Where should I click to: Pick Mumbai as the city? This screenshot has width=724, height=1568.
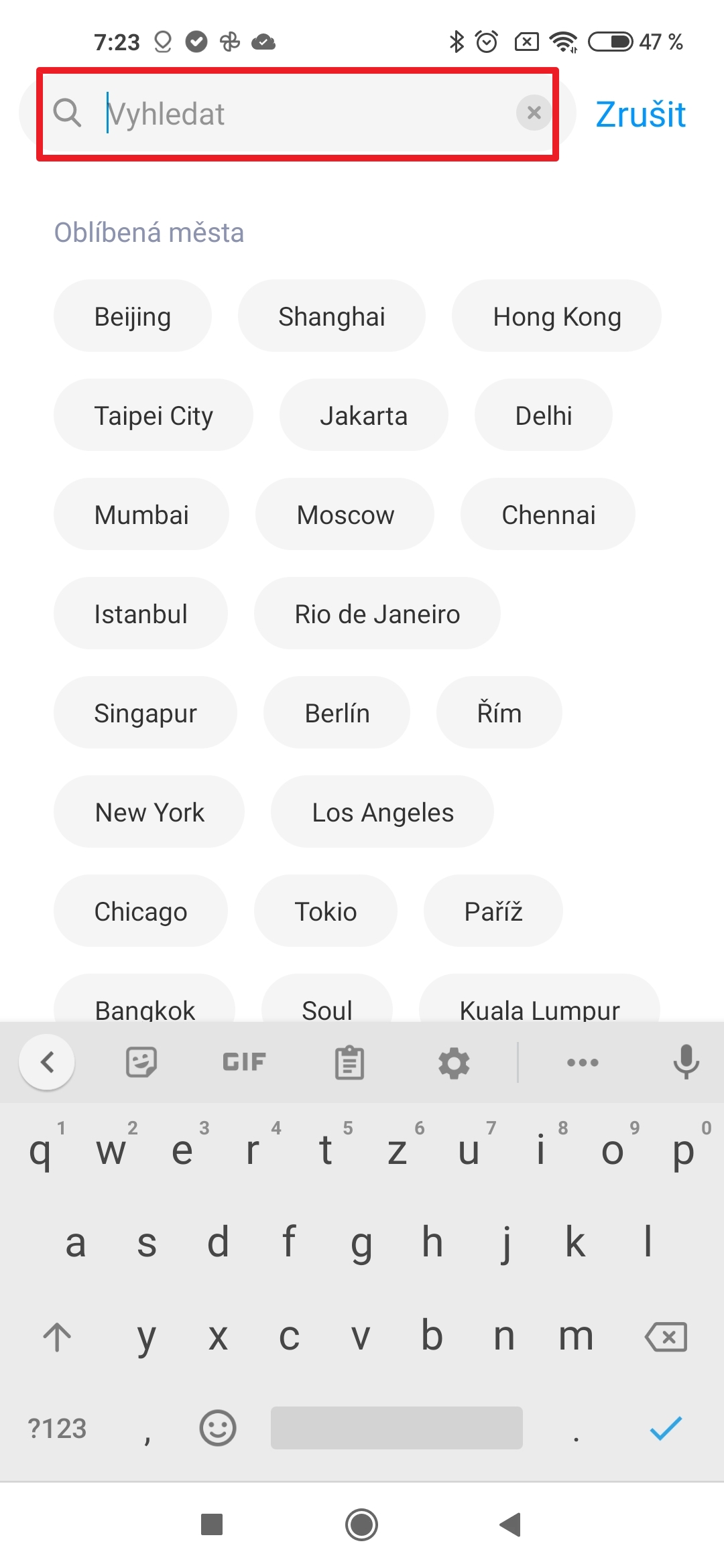point(141,515)
